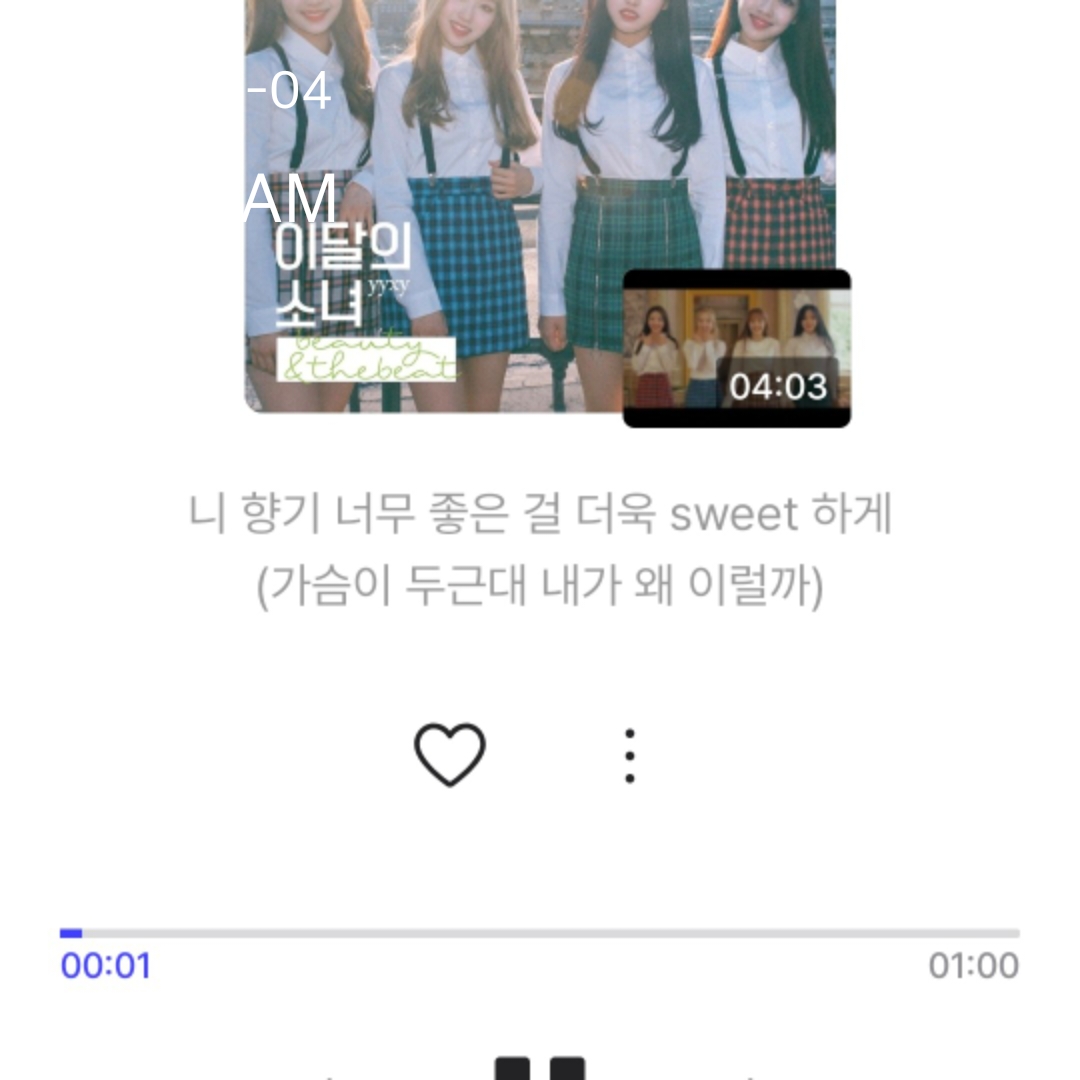
Task: Seek along the playback progress bar
Action: (540, 933)
